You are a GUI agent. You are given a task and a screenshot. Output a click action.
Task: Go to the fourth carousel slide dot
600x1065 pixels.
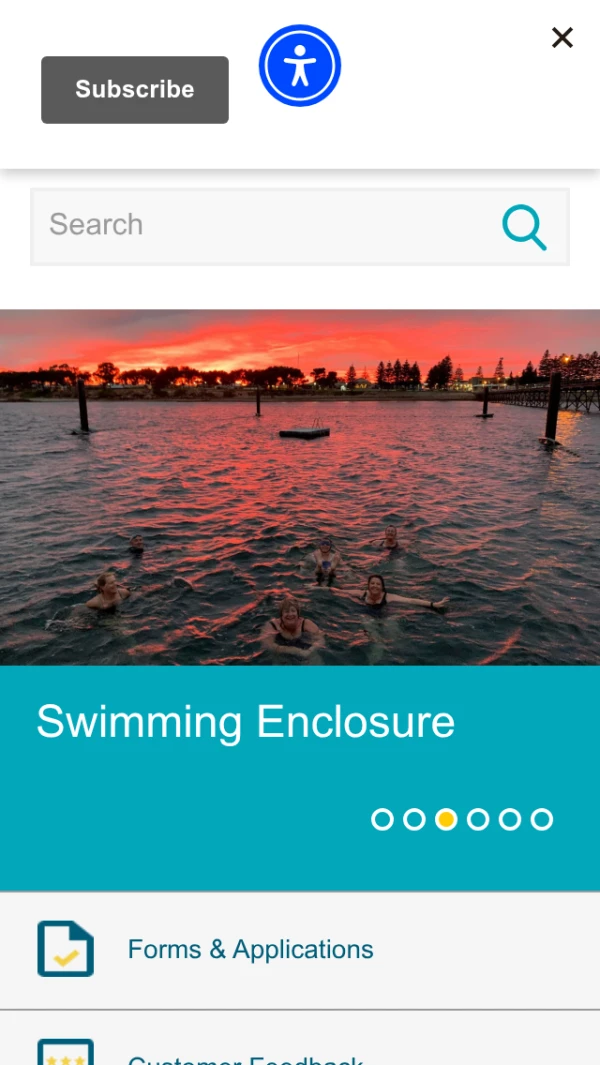[x=478, y=820]
